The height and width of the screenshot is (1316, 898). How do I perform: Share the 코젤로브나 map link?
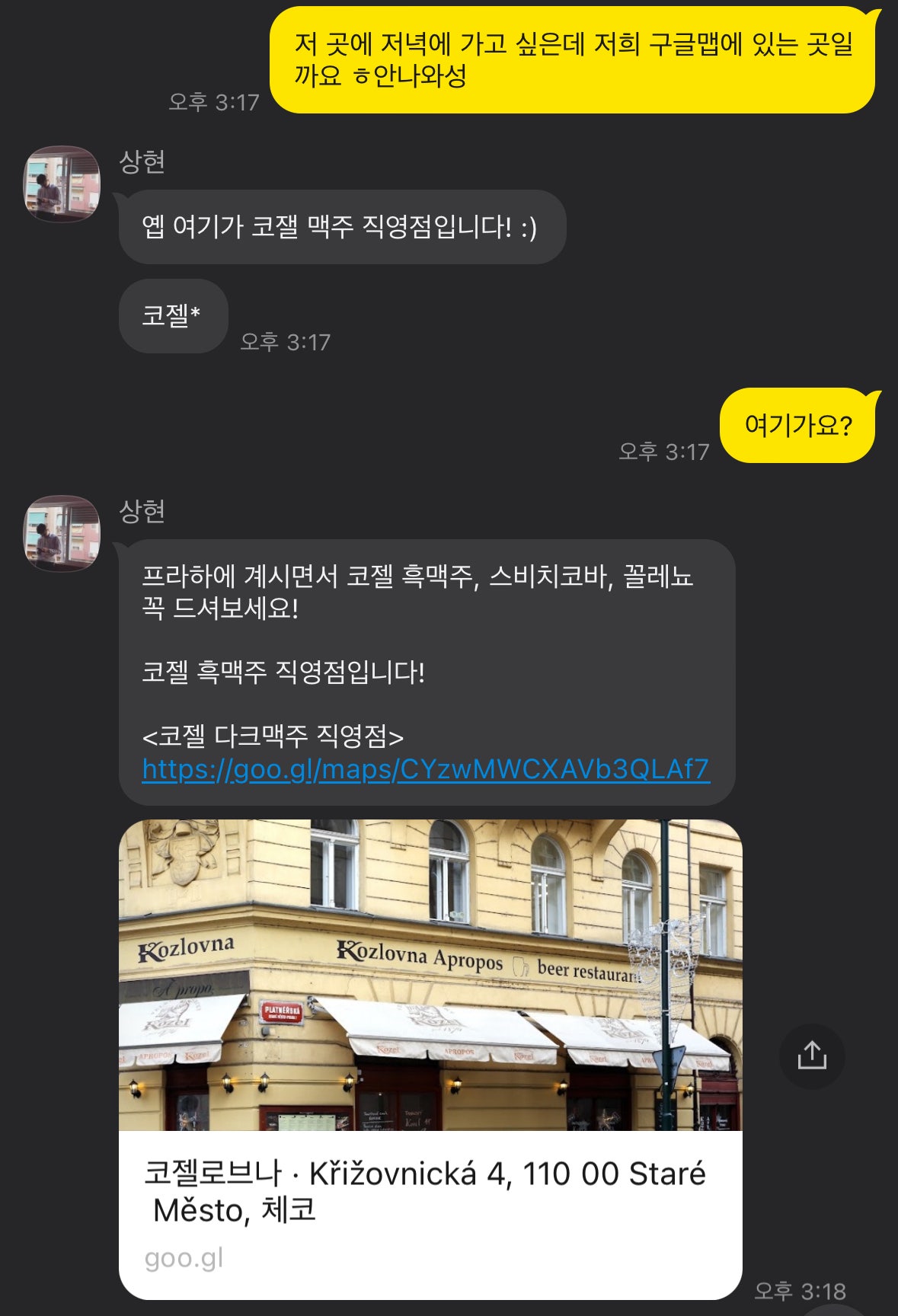click(x=811, y=1056)
